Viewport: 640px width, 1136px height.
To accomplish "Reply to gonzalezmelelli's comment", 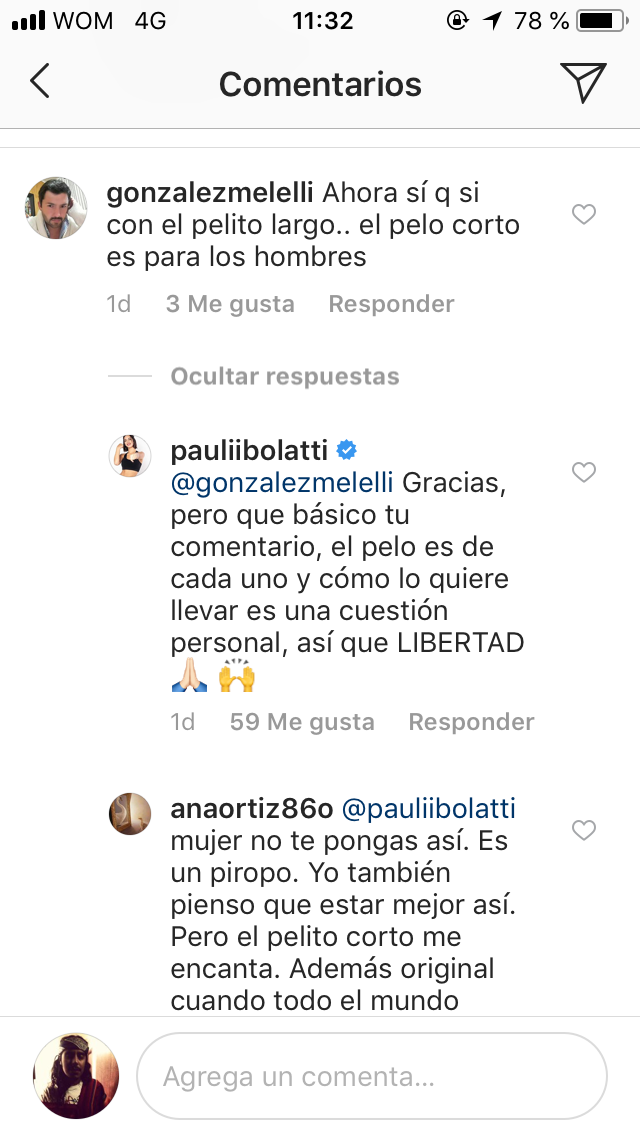I will [391, 304].
